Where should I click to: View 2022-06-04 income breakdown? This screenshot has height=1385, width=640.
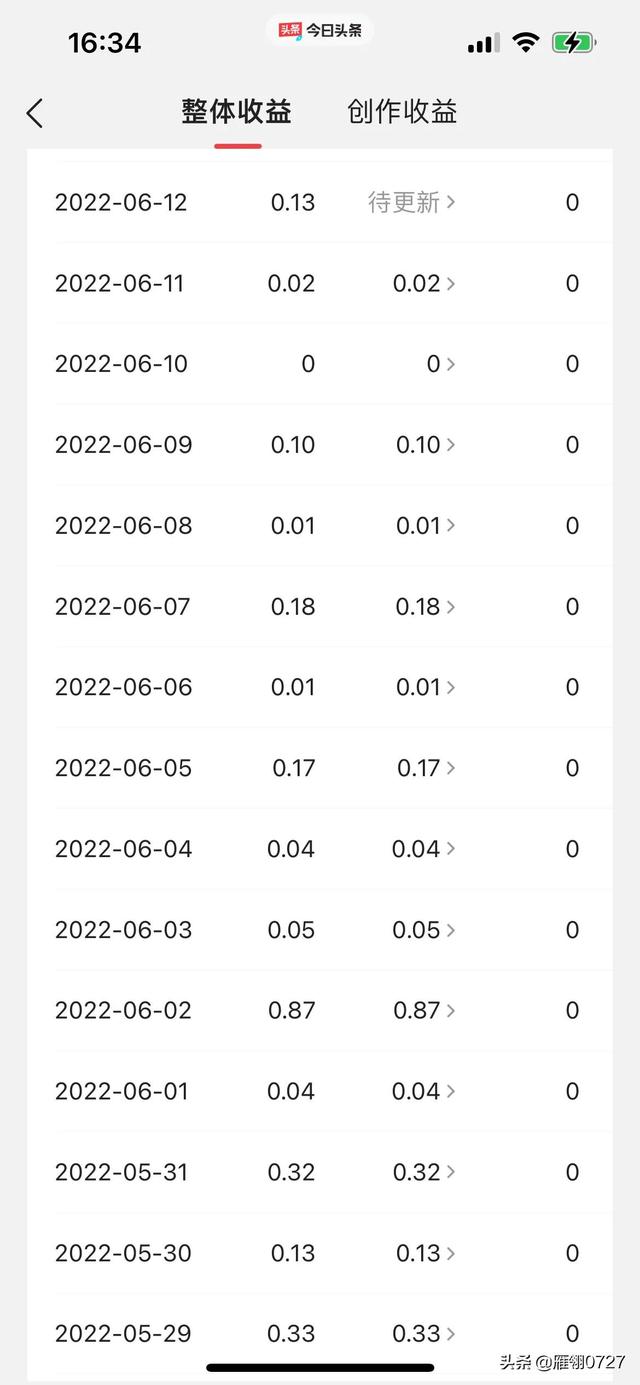click(424, 849)
